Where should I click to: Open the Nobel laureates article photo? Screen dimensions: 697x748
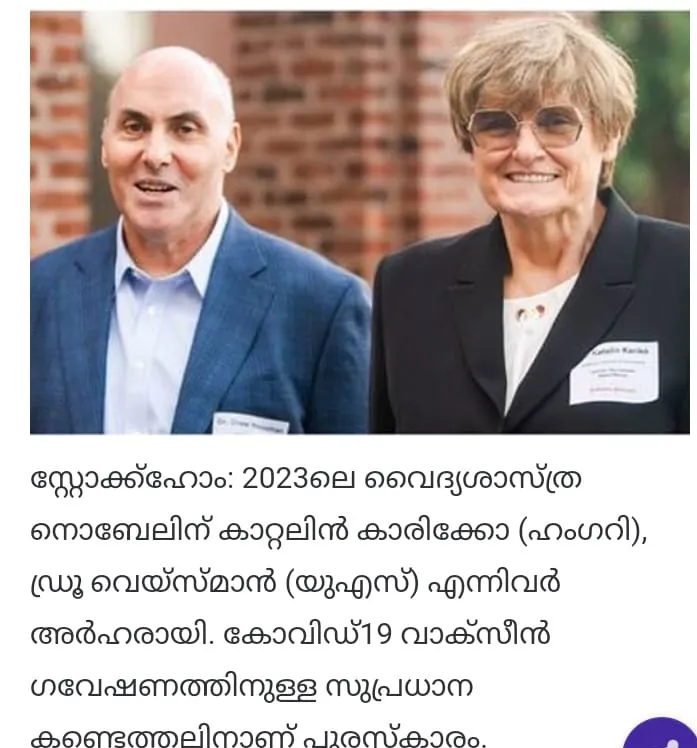[x=359, y=222]
